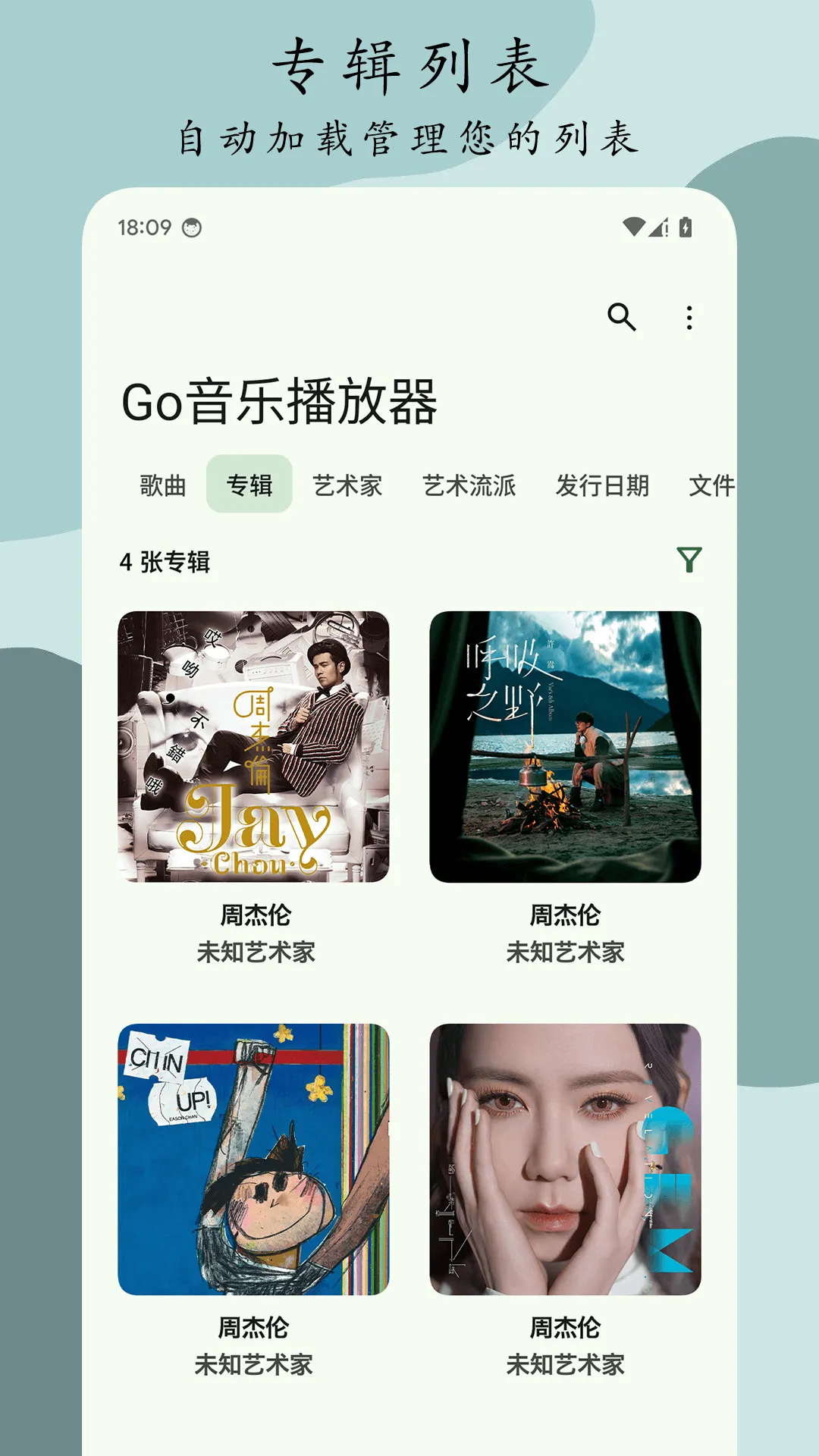Open the overflow menu with three dots
Image resolution: width=819 pixels, height=1456 pixels.
tap(689, 319)
